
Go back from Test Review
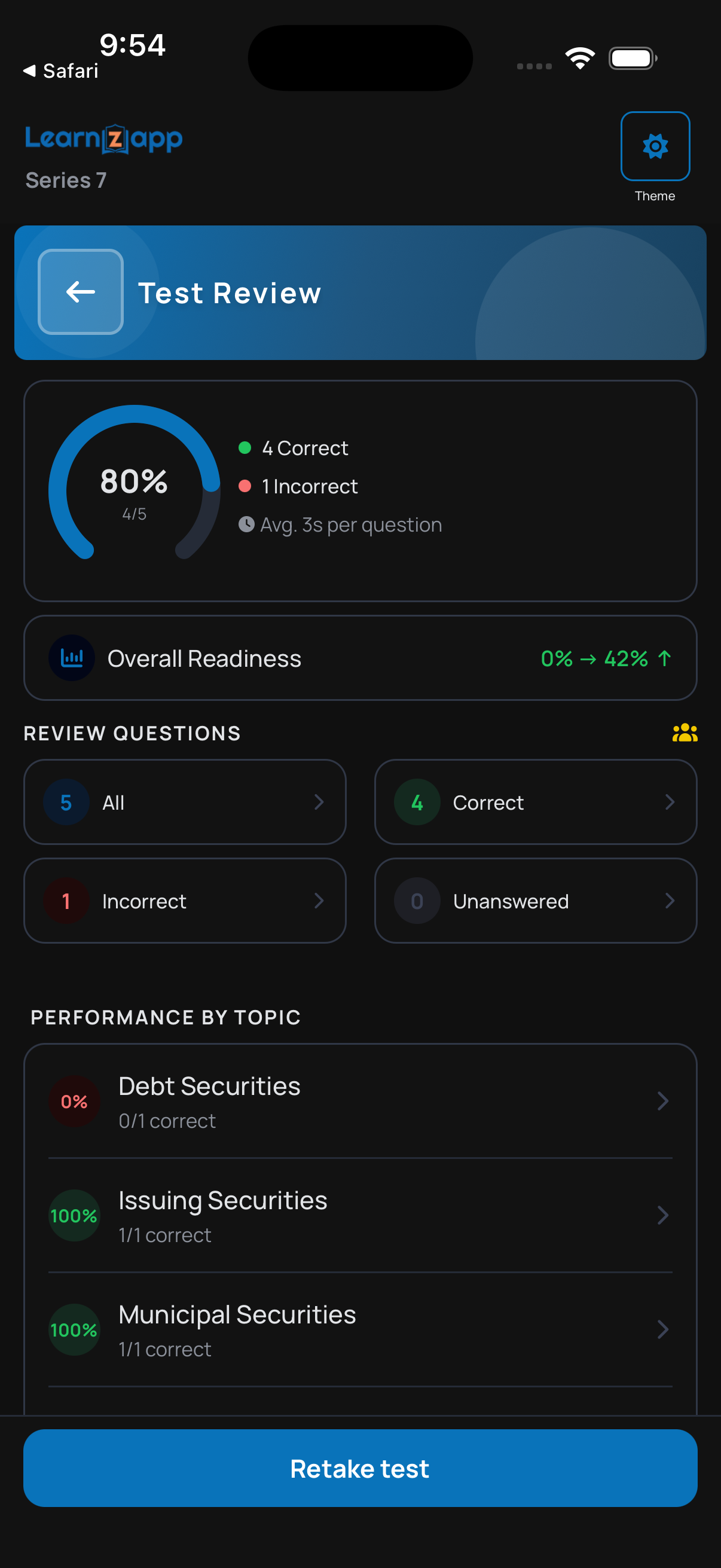pos(80,292)
